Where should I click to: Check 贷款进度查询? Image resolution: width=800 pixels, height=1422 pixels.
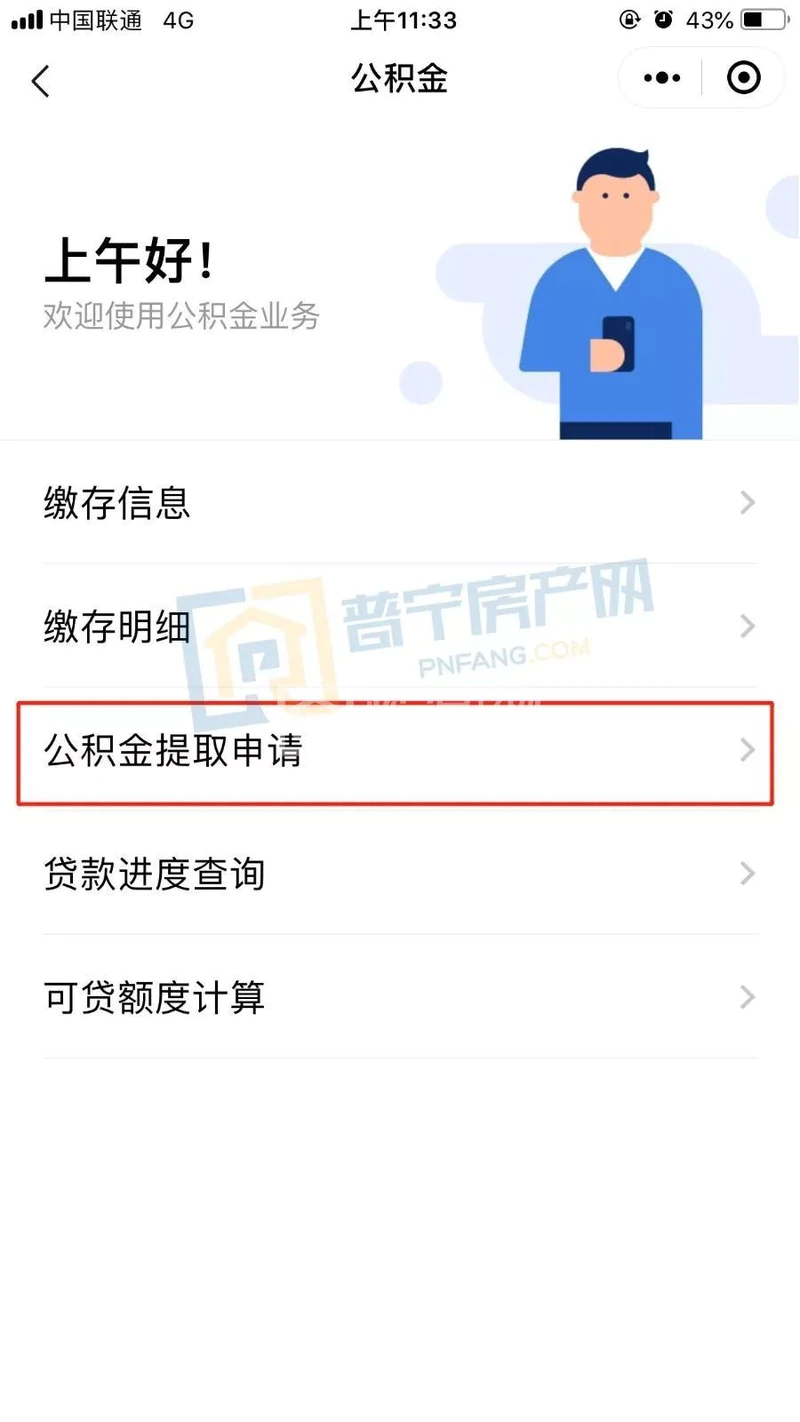pyautogui.click(x=399, y=874)
